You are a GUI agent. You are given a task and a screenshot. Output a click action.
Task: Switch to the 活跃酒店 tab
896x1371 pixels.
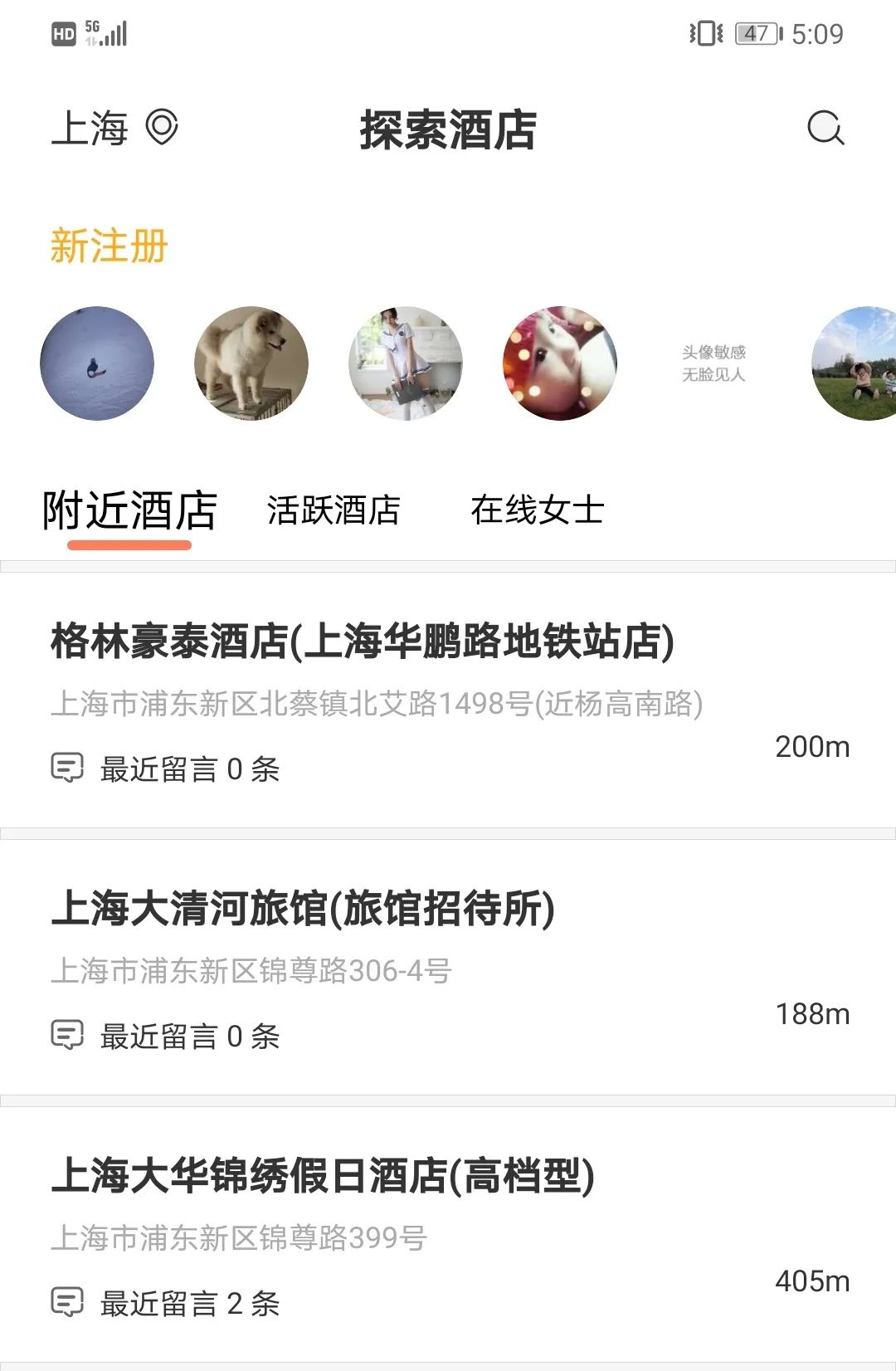pyautogui.click(x=334, y=510)
